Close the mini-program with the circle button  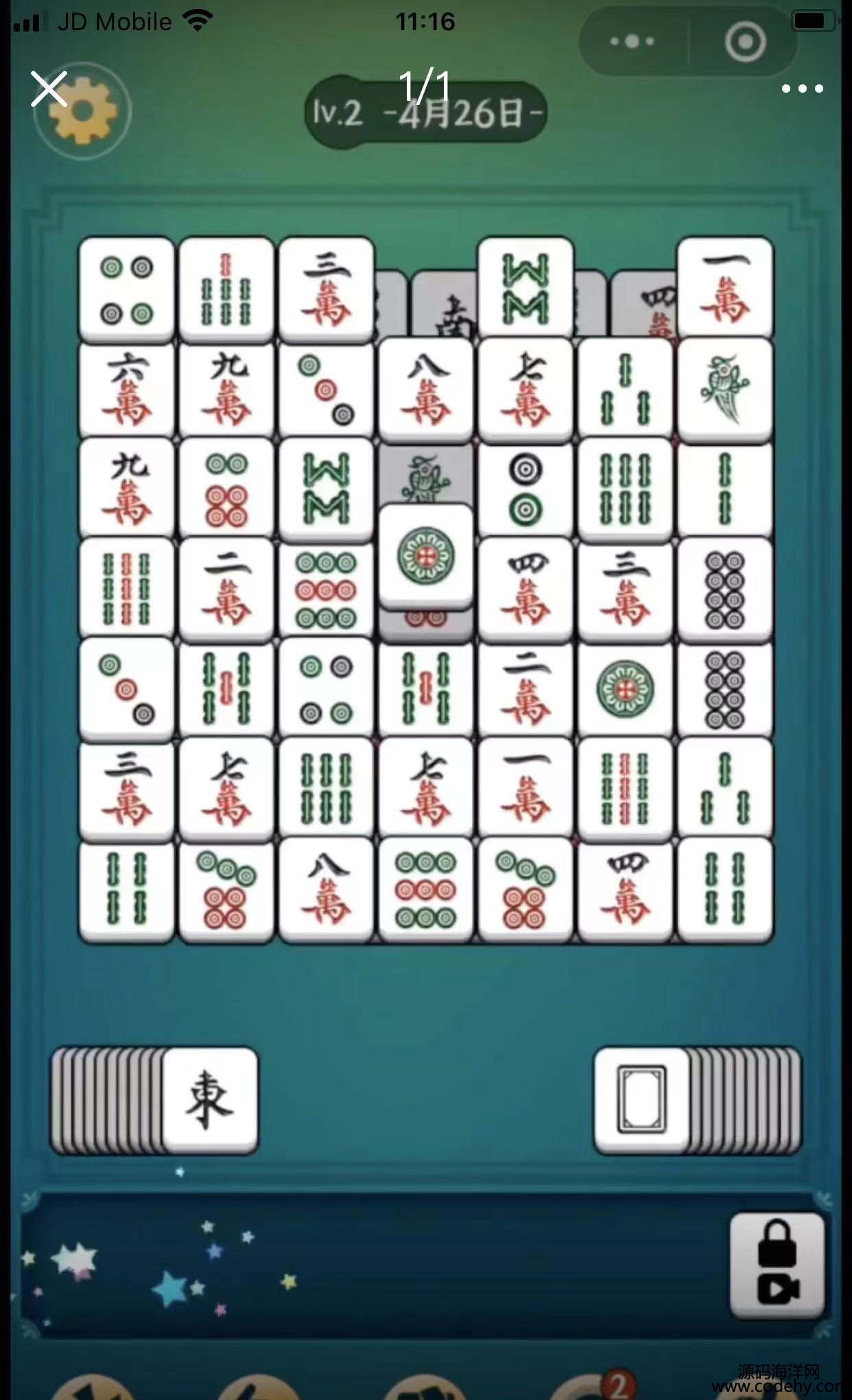click(x=745, y=41)
